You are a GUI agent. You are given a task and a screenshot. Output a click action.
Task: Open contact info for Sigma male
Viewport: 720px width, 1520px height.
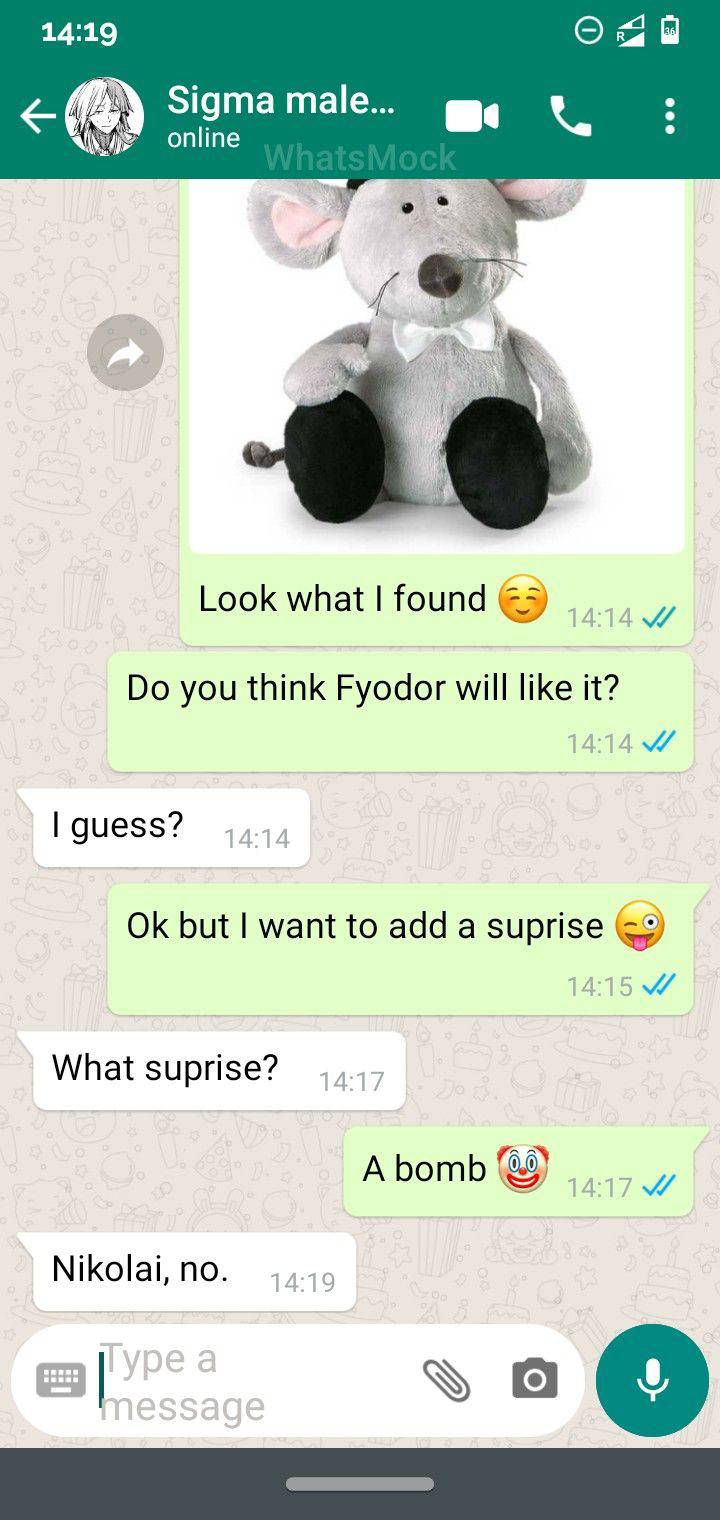coord(280,116)
